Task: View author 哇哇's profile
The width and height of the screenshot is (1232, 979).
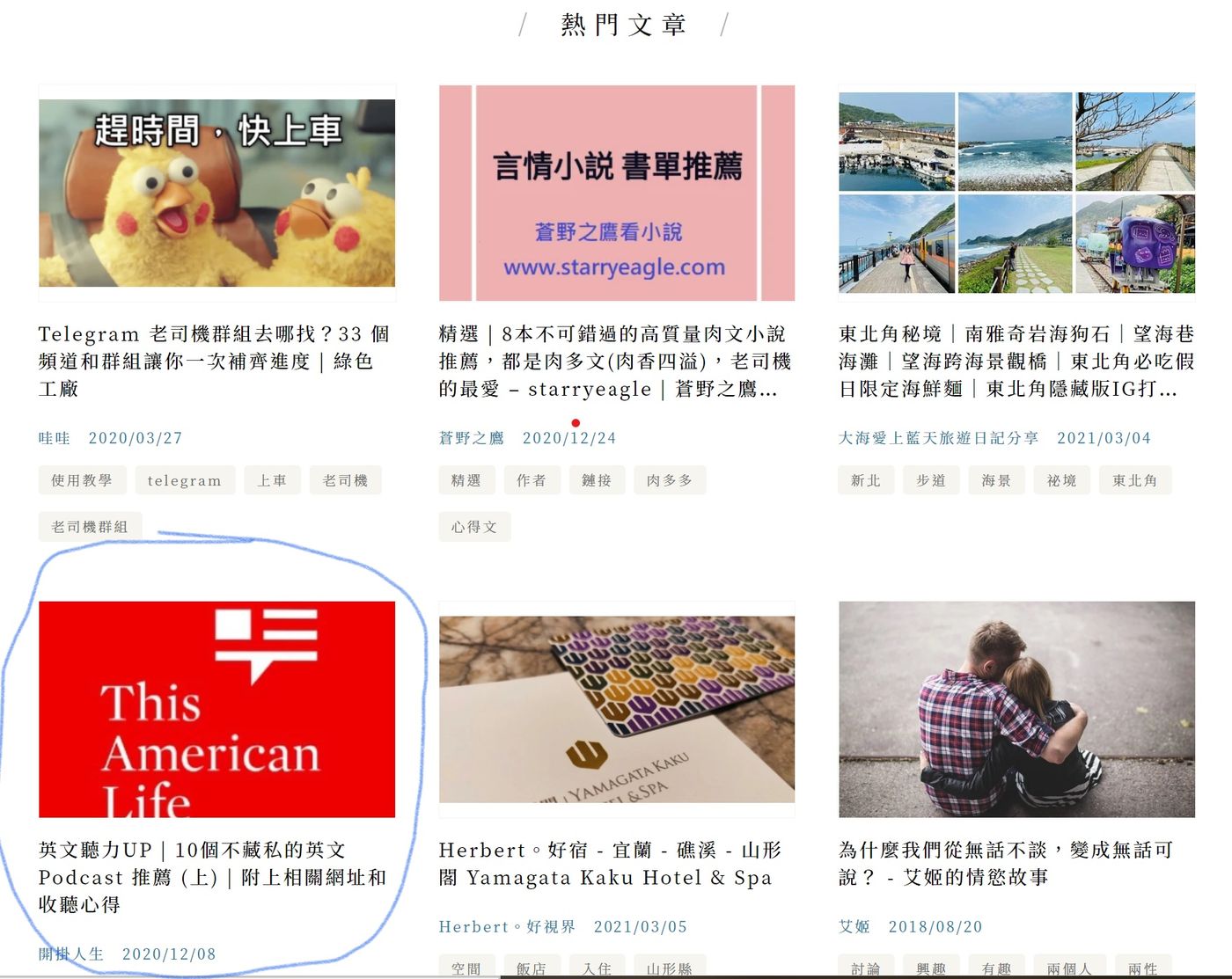Action: 55,438
